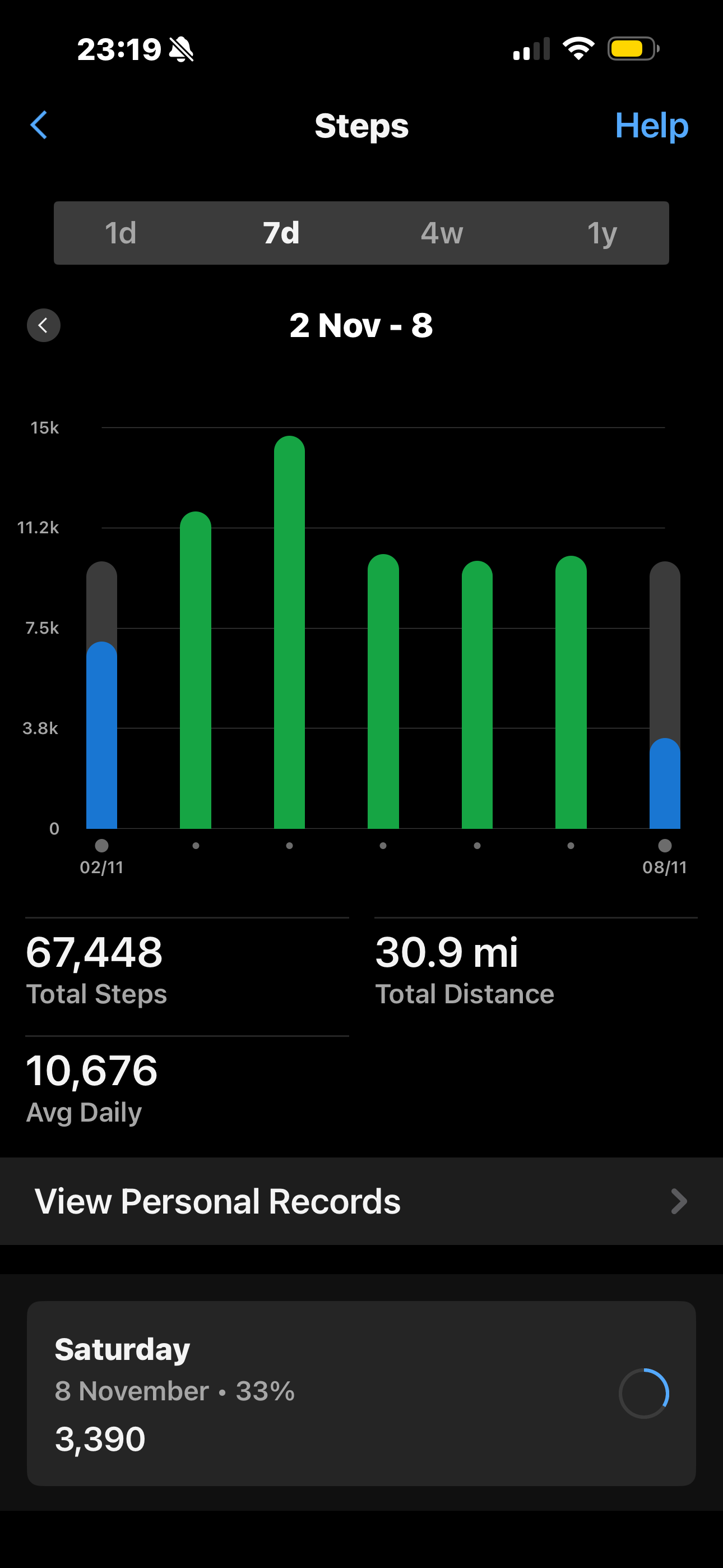Open View Personal Records
Screen dimensions: 723x1568
pyautogui.click(x=361, y=1202)
